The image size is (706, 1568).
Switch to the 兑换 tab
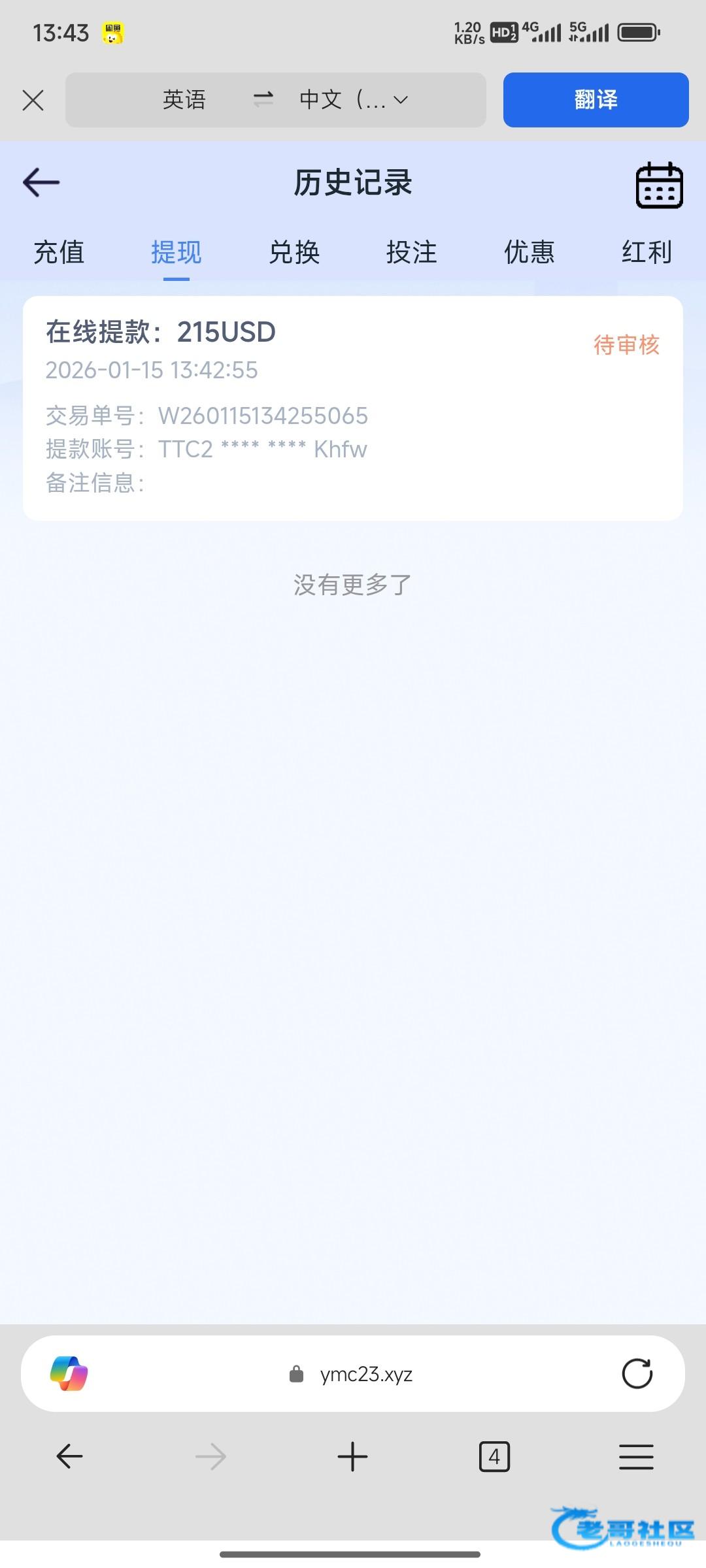[294, 252]
